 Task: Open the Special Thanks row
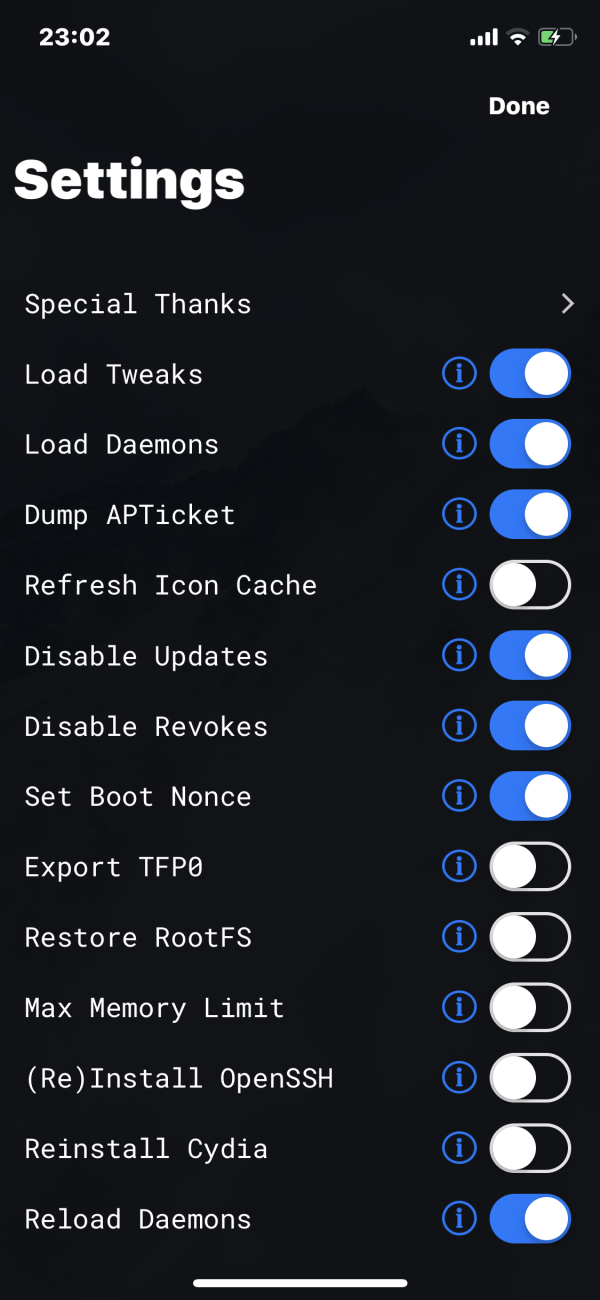click(300, 304)
